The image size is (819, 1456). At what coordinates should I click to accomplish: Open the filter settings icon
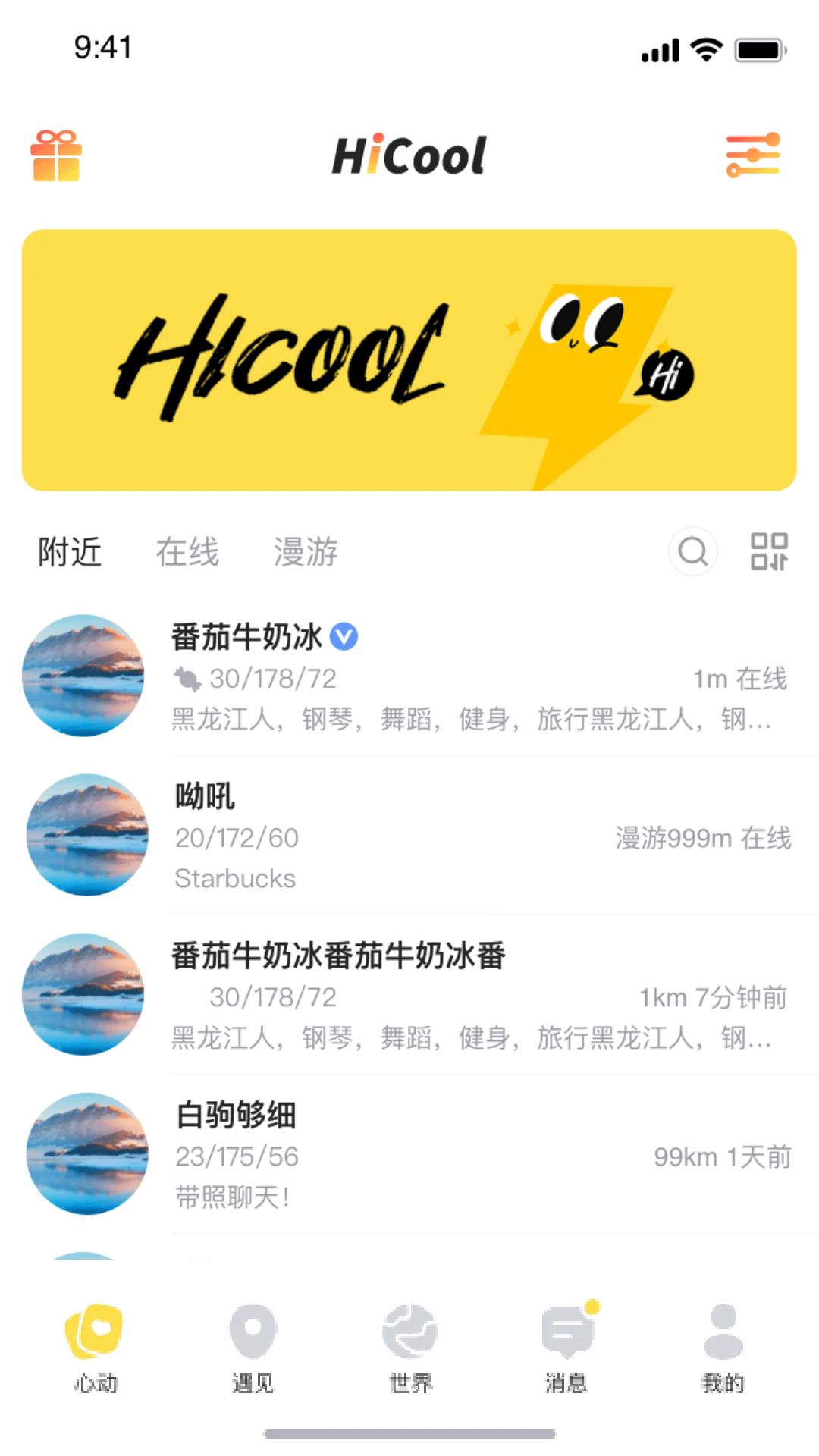pos(752,155)
